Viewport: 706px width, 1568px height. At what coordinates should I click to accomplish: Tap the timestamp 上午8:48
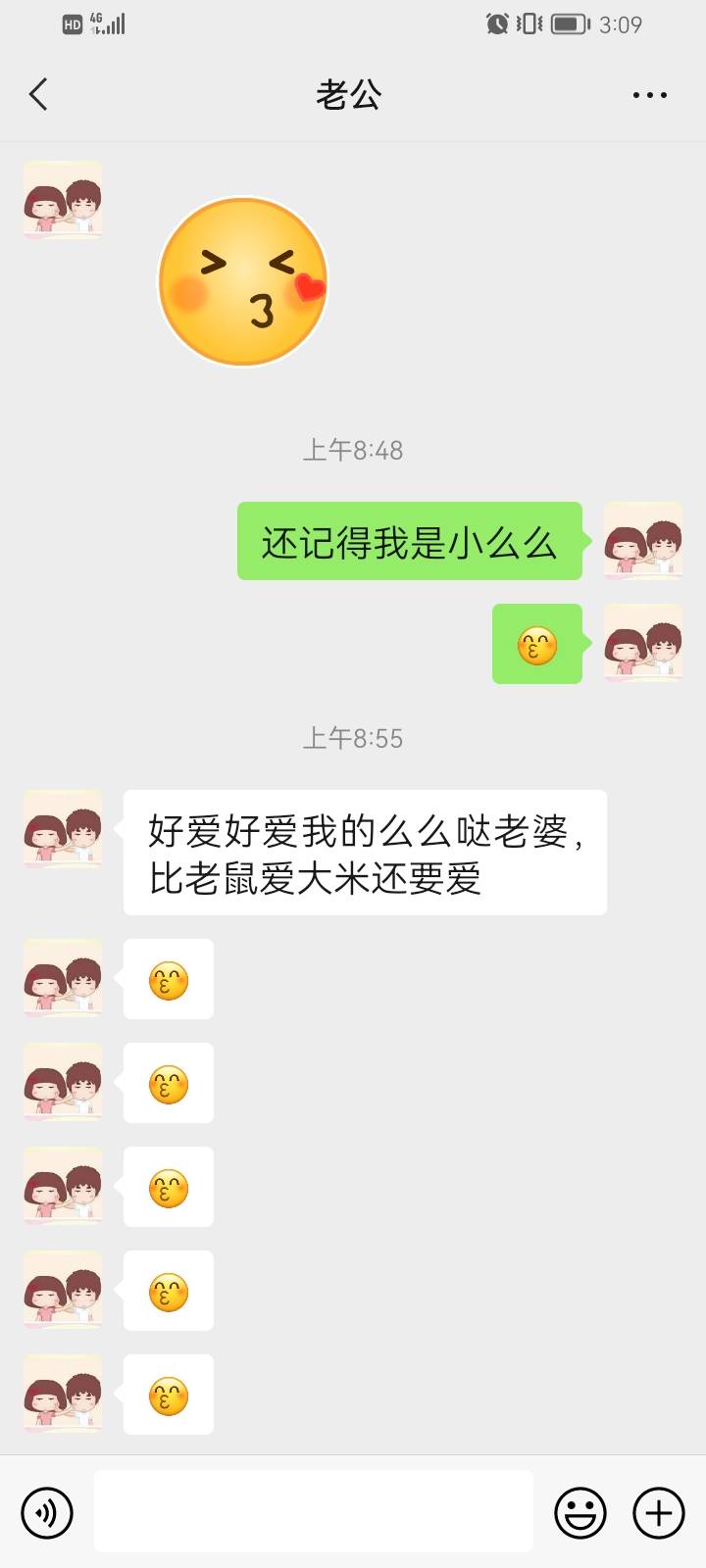[x=353, y=451]
